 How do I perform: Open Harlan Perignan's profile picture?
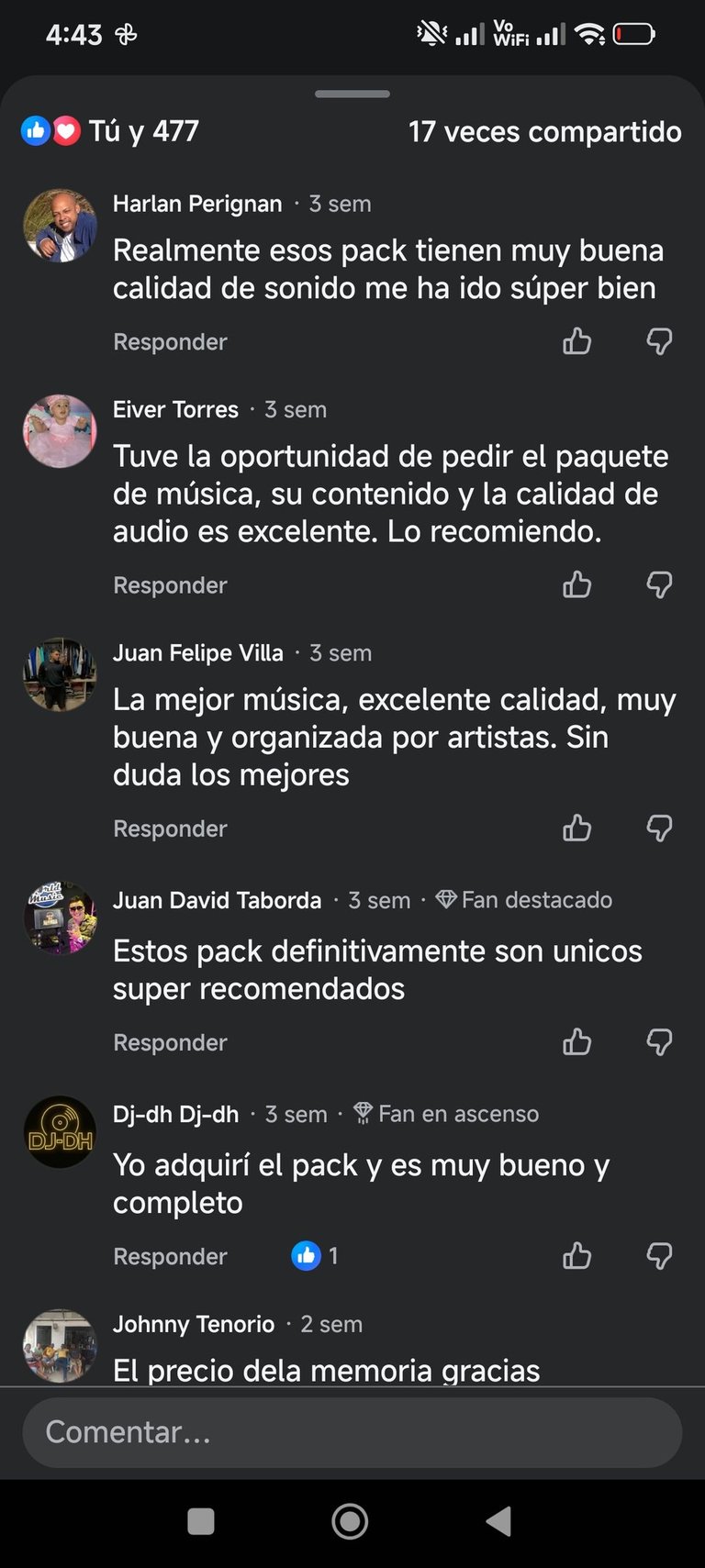(60, 226)
